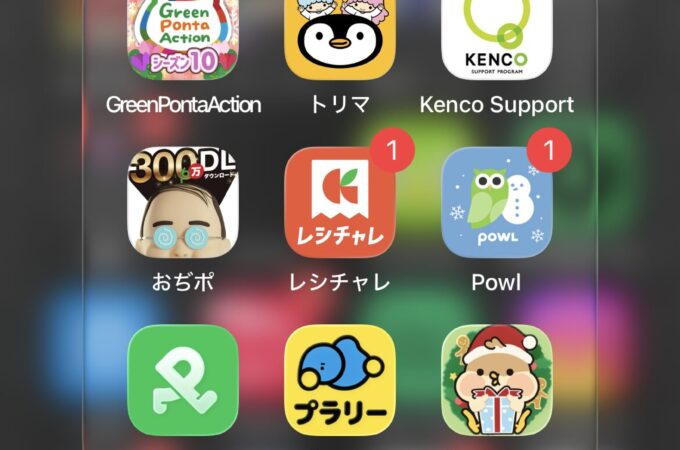Launch the トリマ penguin app
This screenshot has height=450, width=680.
point(340,38)
